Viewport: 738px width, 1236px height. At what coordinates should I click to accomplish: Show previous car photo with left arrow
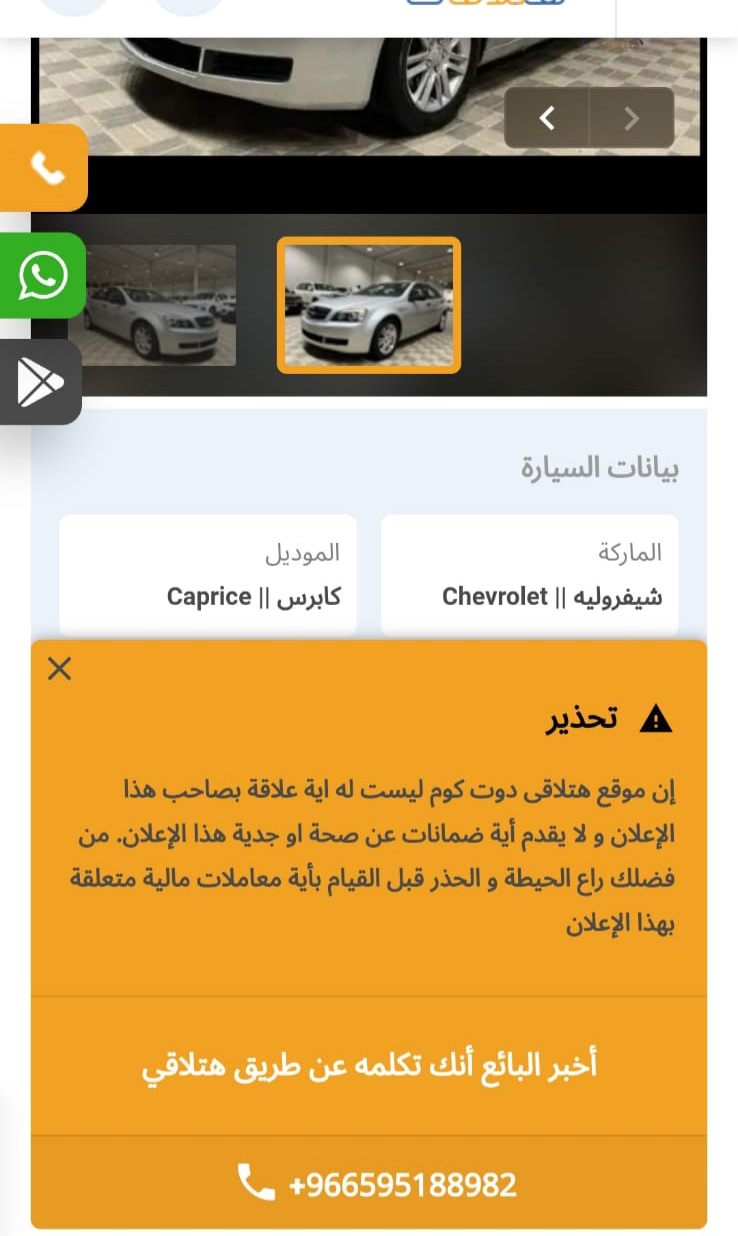547,118
